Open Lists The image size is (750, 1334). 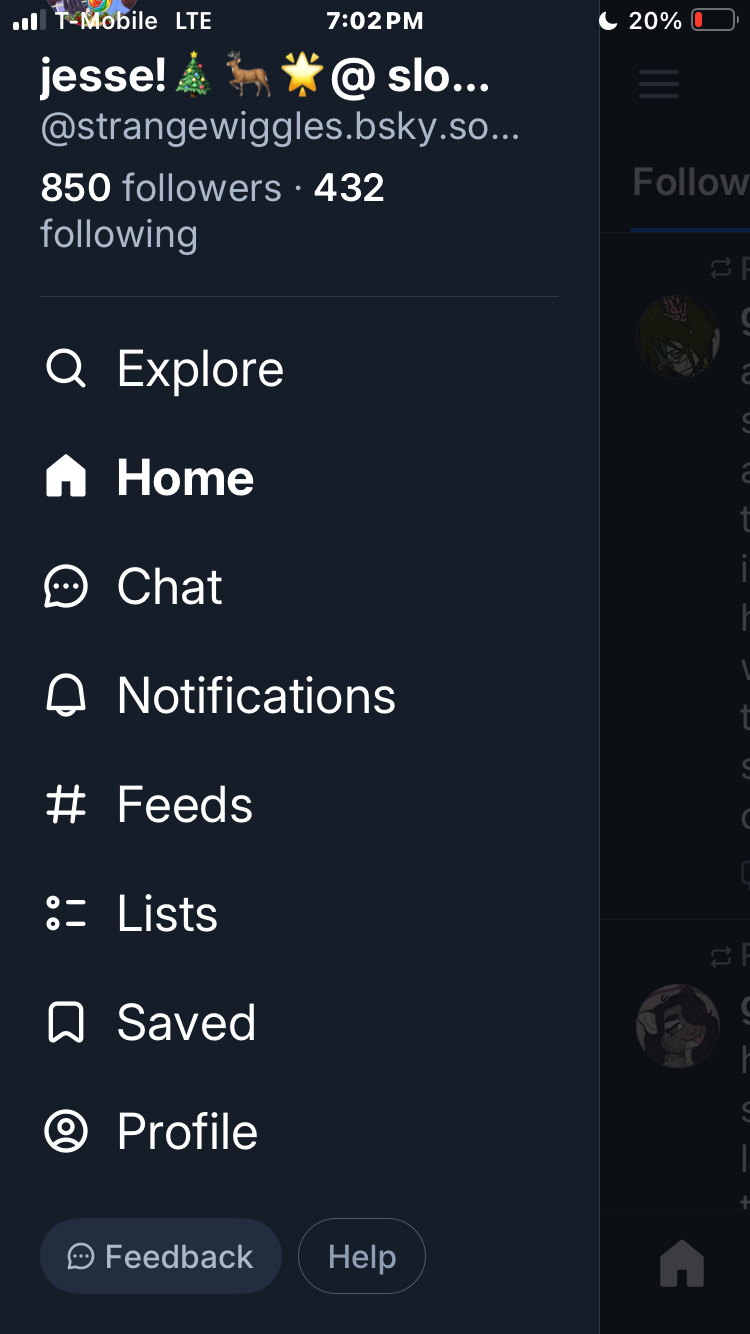coord(132,913)
